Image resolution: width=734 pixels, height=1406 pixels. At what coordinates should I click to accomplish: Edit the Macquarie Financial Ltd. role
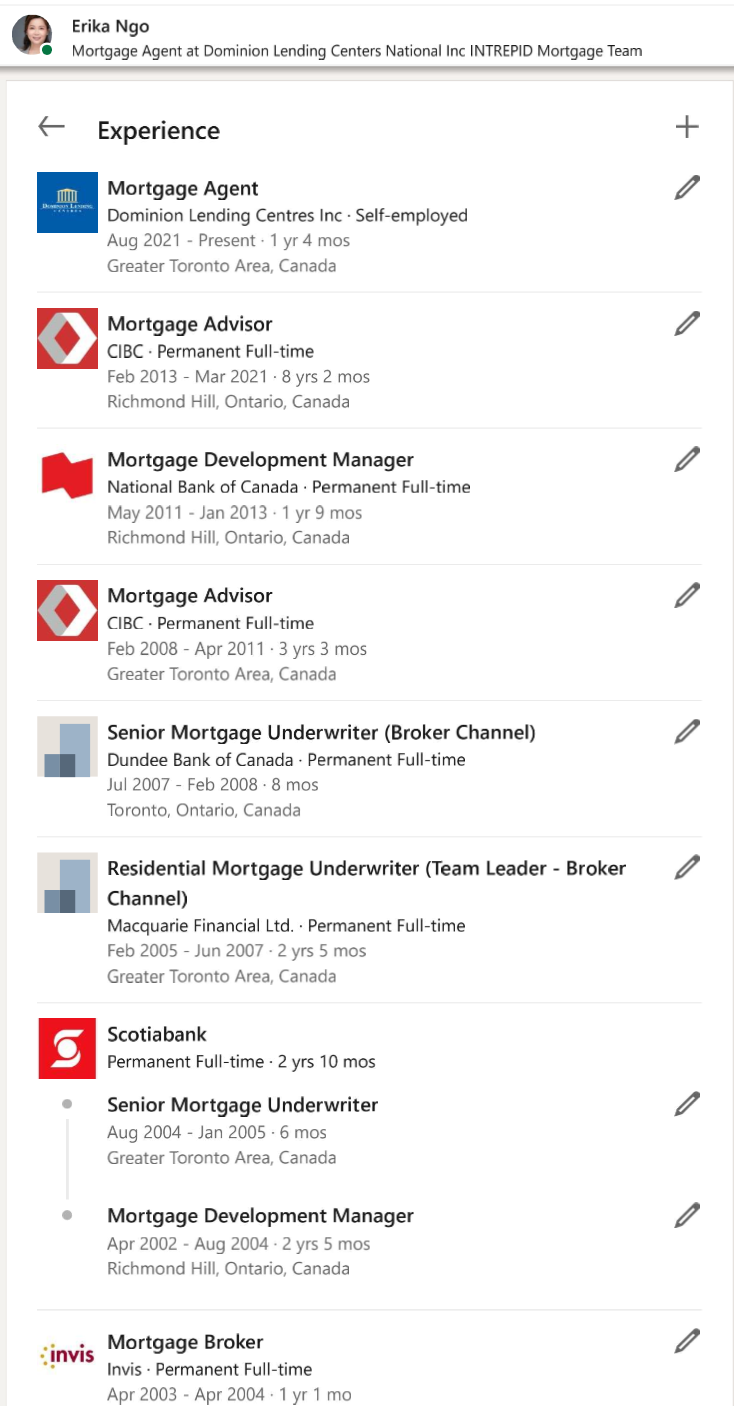tap(687, 867)
